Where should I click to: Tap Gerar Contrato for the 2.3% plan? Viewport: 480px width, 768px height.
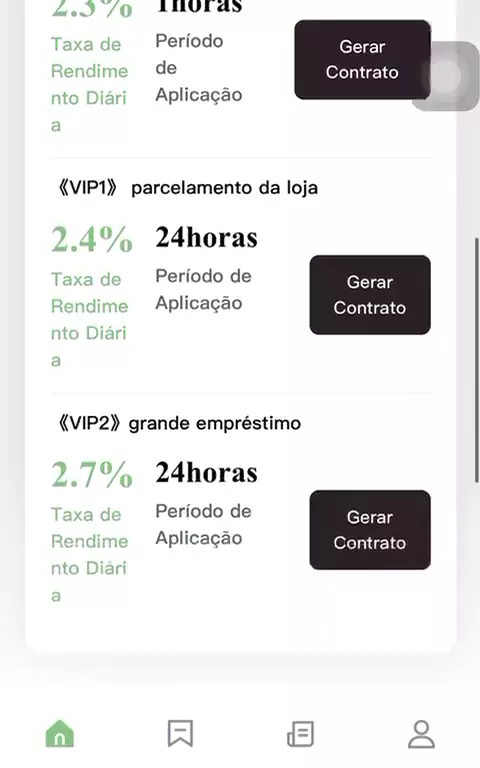pos(362,60)
